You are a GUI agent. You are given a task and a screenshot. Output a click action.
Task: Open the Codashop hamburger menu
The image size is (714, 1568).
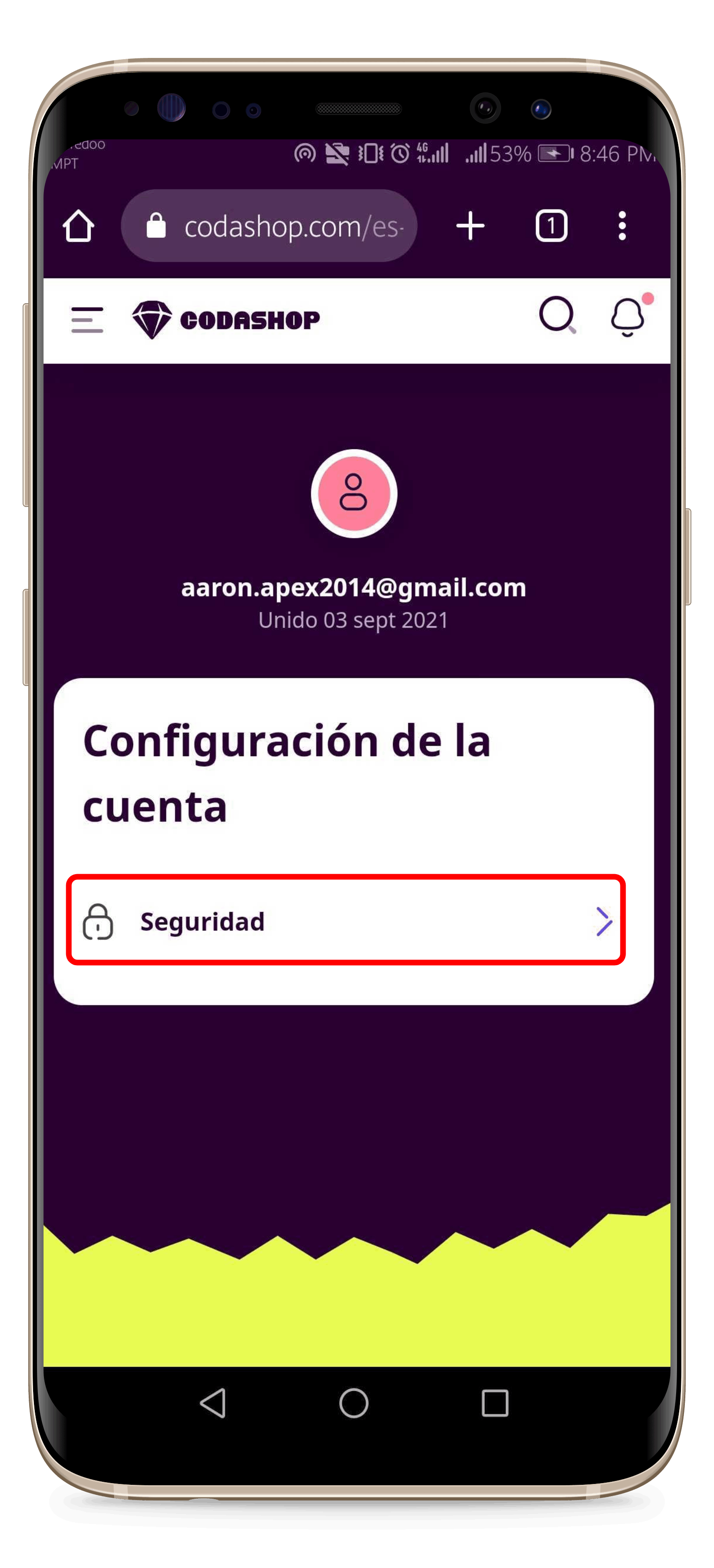point(87,320)
